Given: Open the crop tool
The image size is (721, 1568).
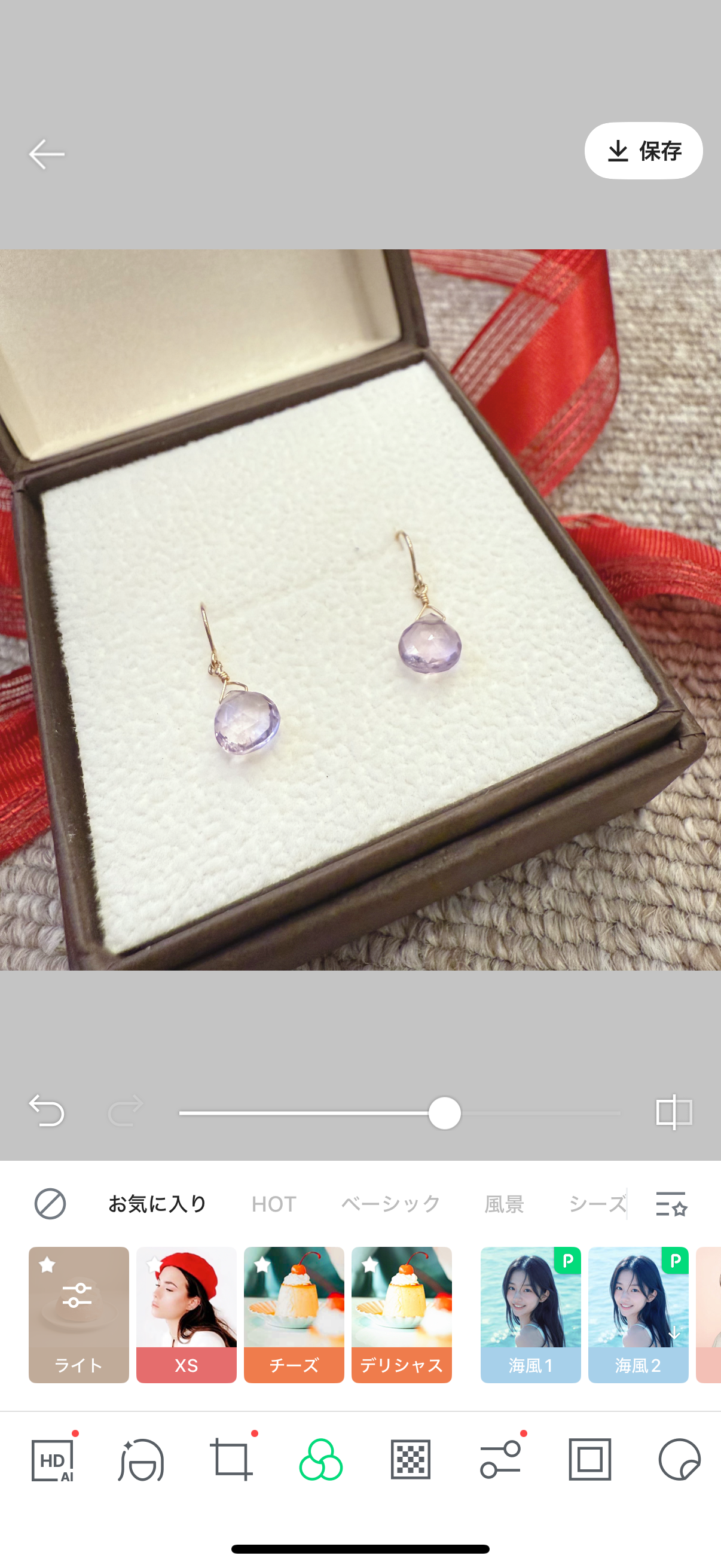Looking at the screenshot, I should [x=231, y=1459].
